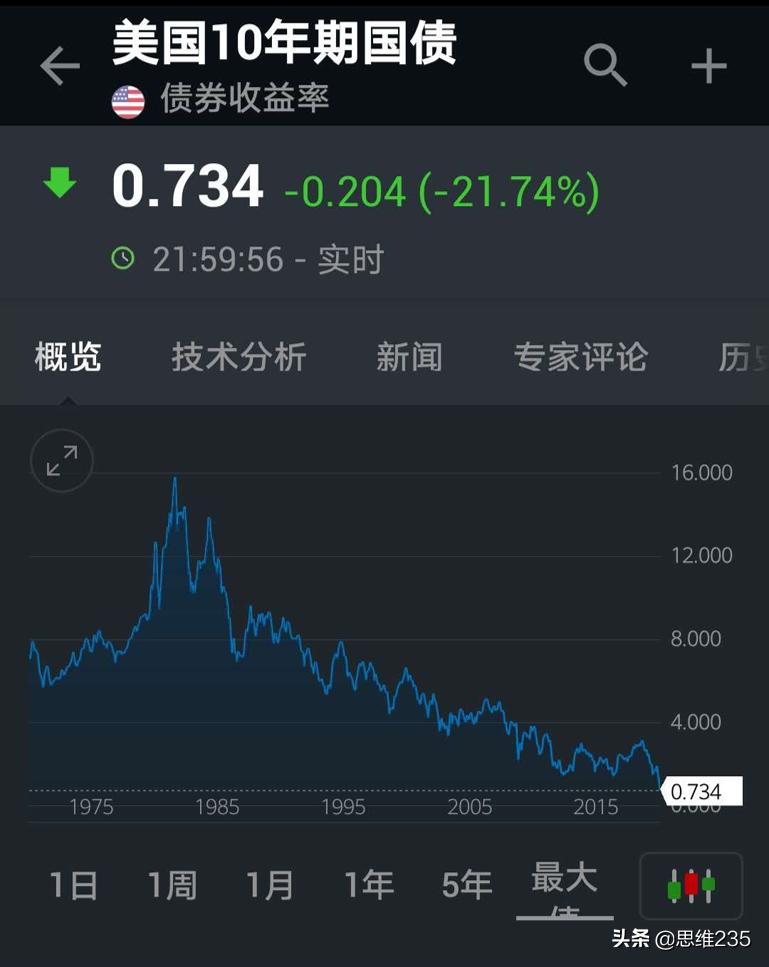Click the back arrow to return
Viewport: 769px width, 967px height.
(x=60, y=65)
